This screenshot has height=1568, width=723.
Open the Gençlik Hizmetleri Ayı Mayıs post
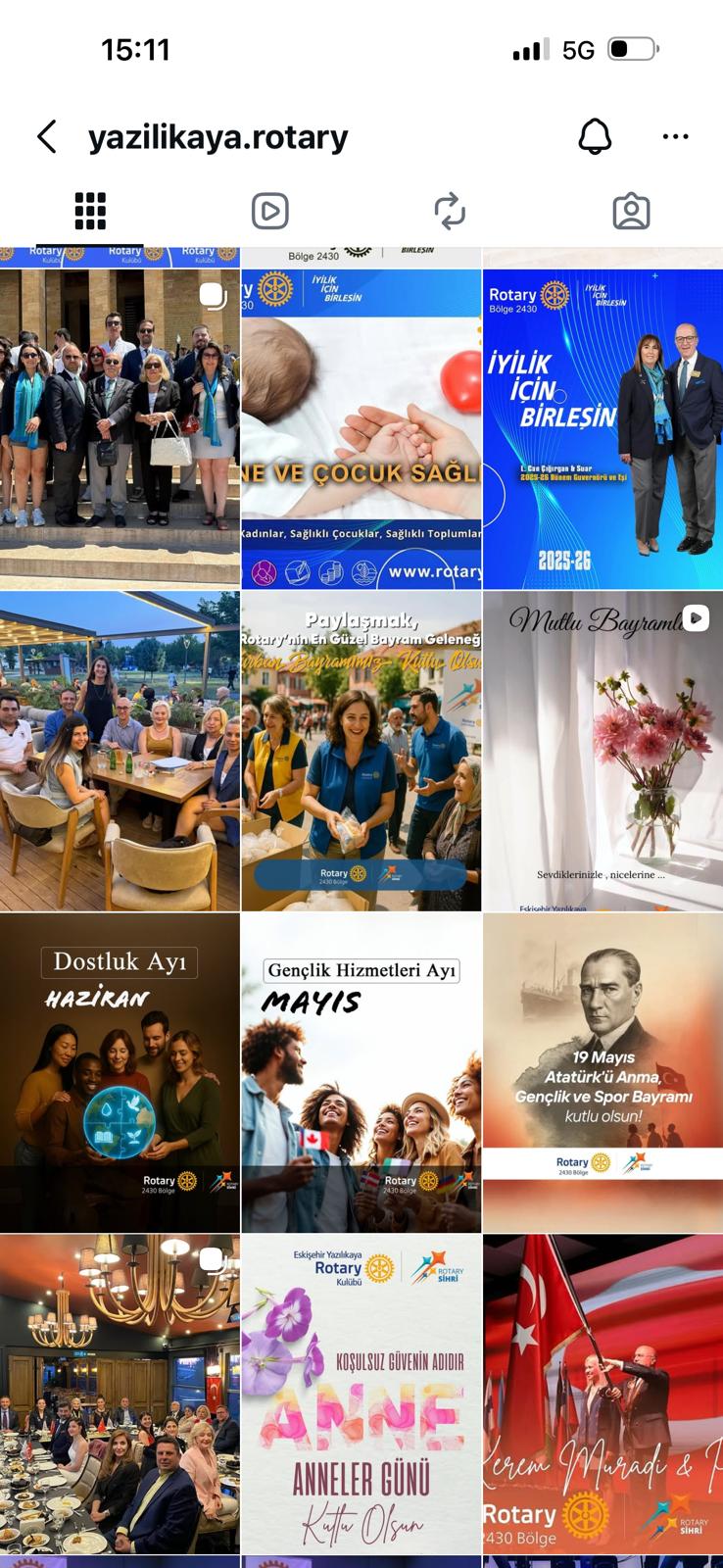361,1072
